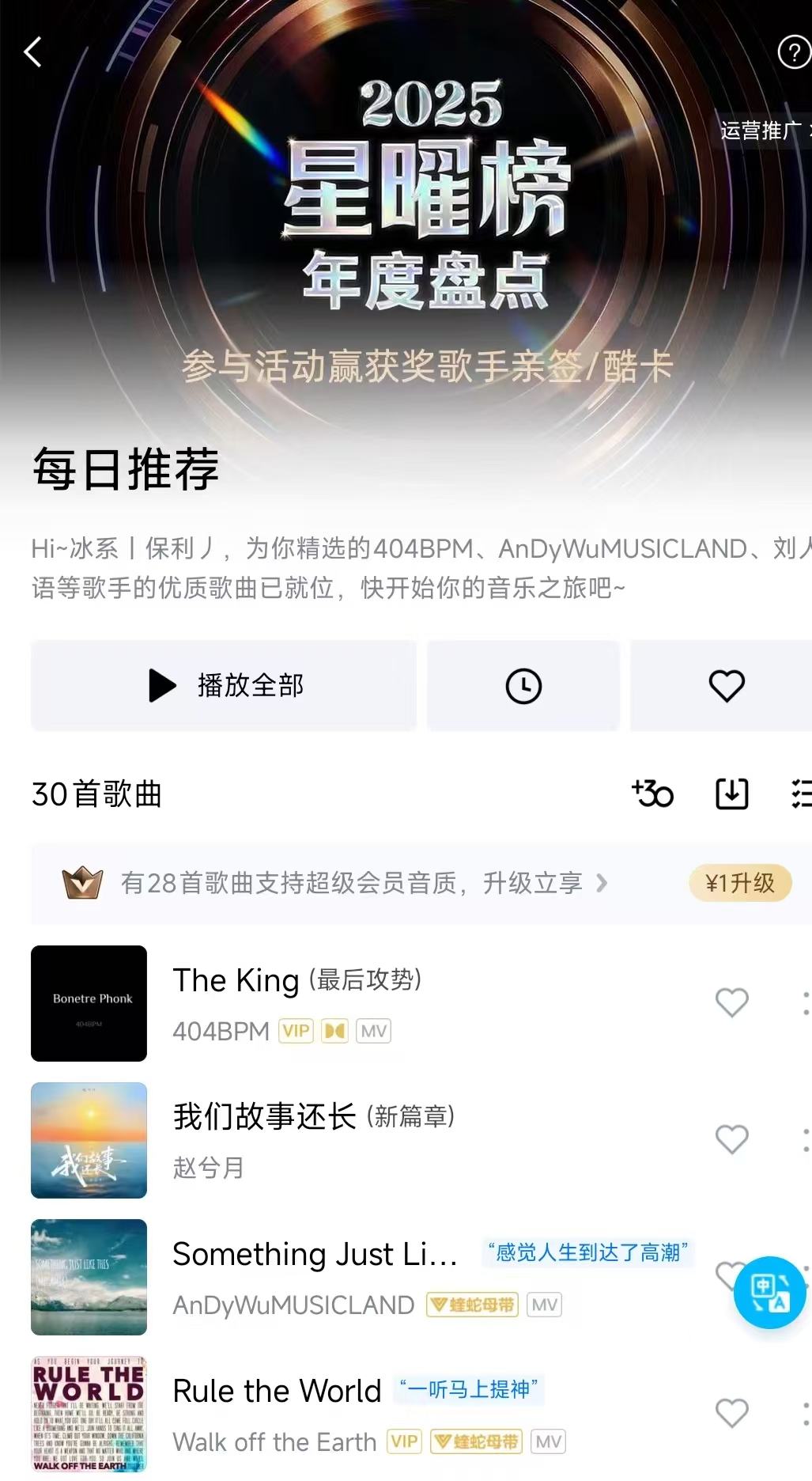Image resolution: width=812 pixels, height=1481 pixels.
Task: Like Rule the World
Action: tap(731, 1413)
